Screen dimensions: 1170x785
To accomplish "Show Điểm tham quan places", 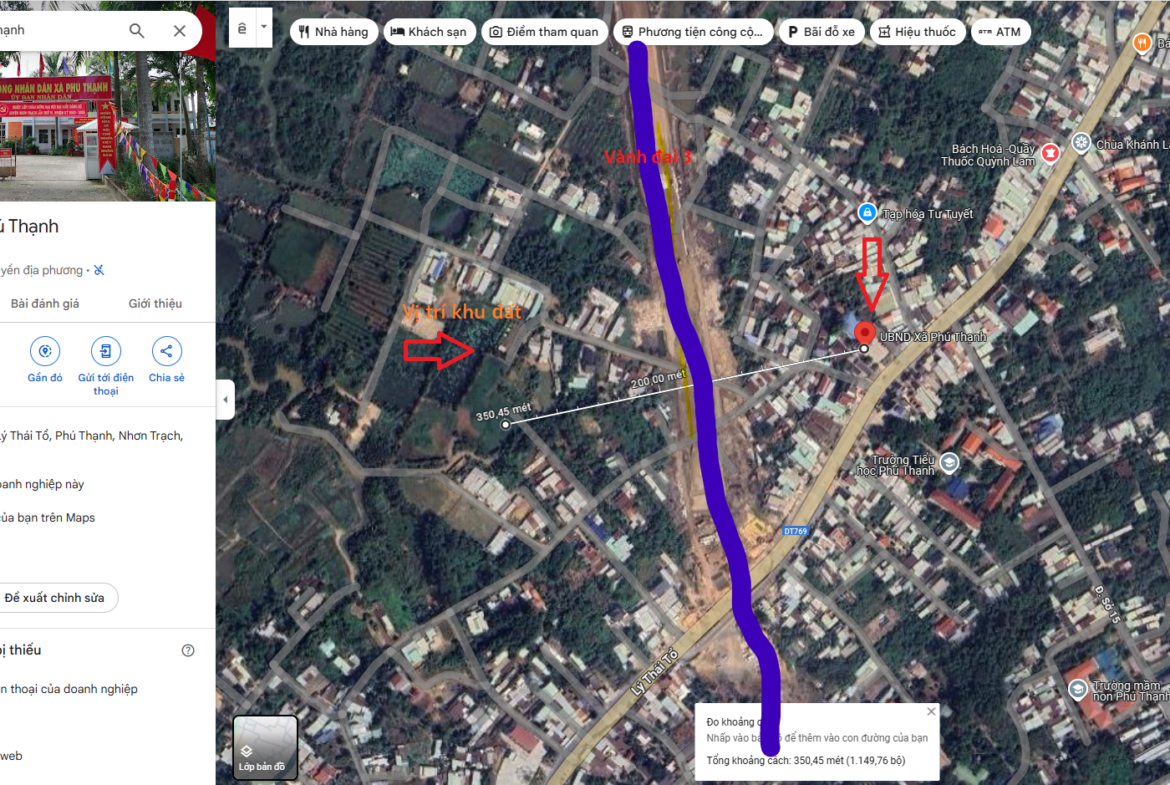I will [x=543, y=32].
